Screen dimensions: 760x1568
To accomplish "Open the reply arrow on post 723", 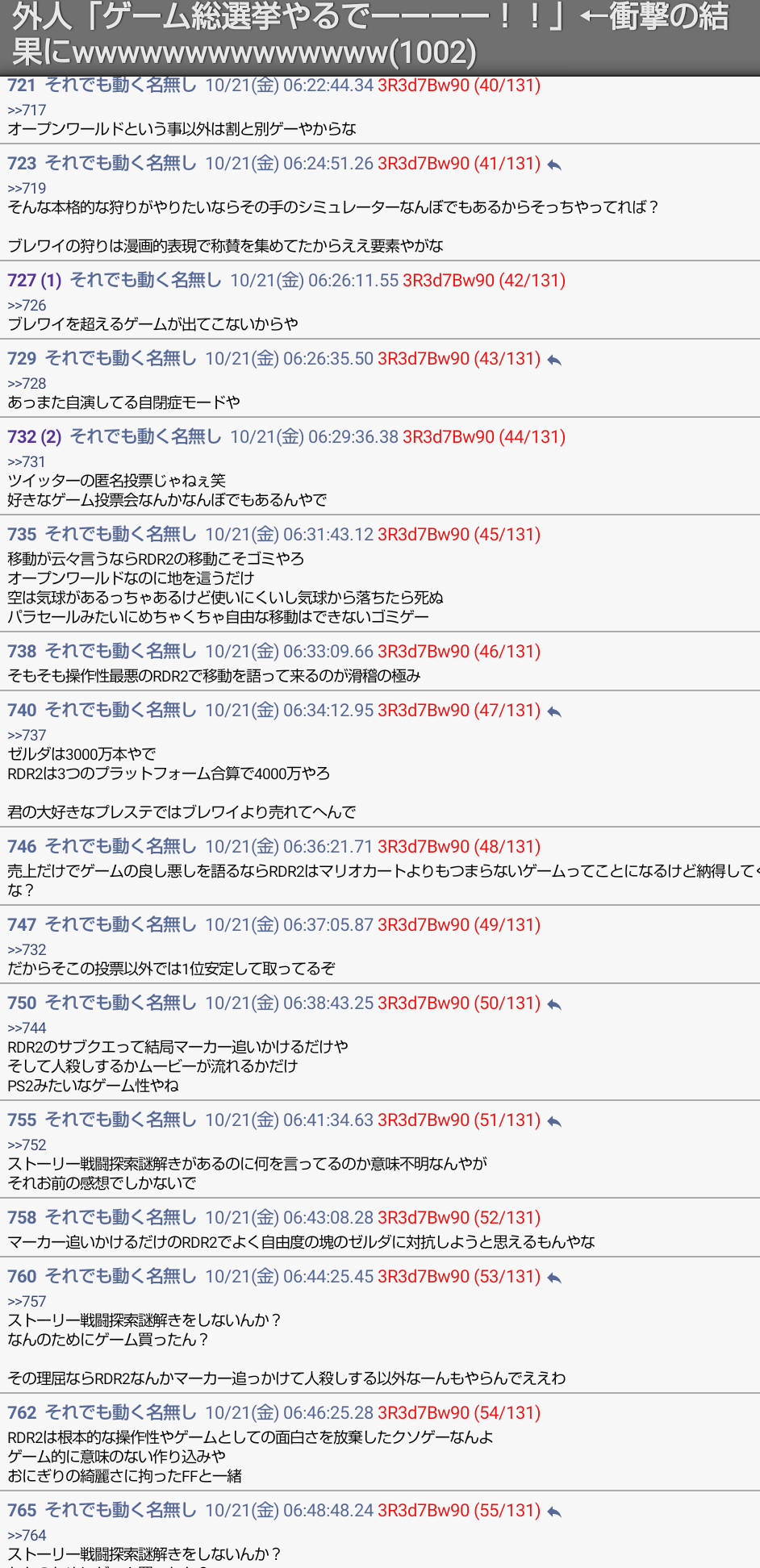I will [554, 165].
